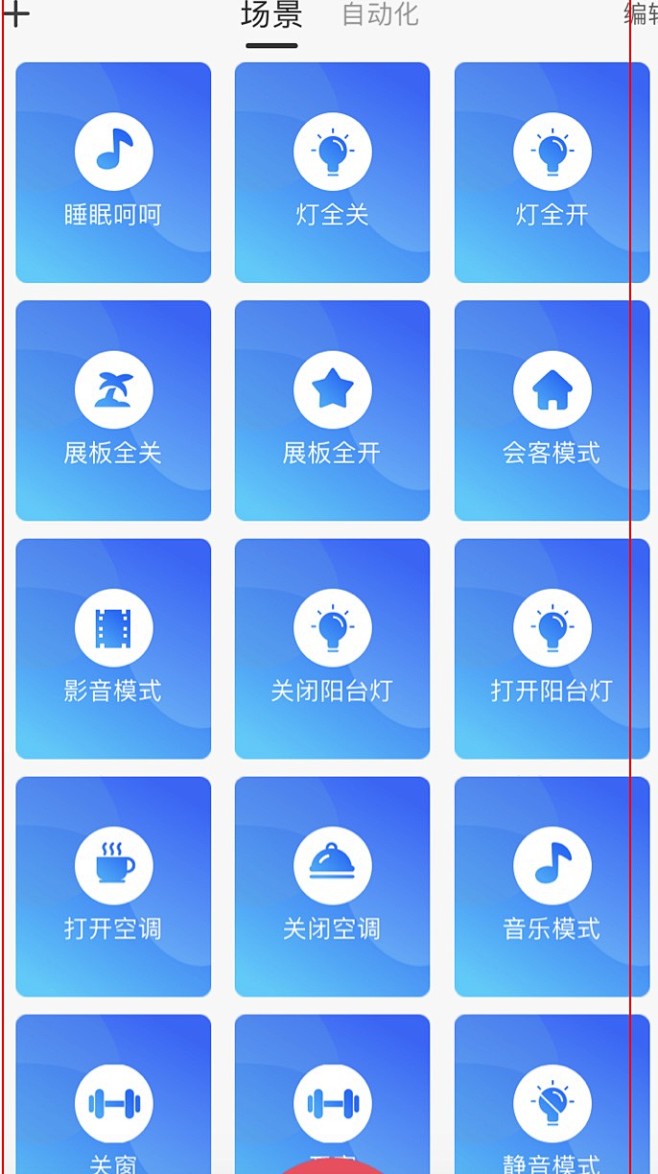Execute the 打开空调 scene
This screenshot has height=1174, width=658.
coord(113,886)
